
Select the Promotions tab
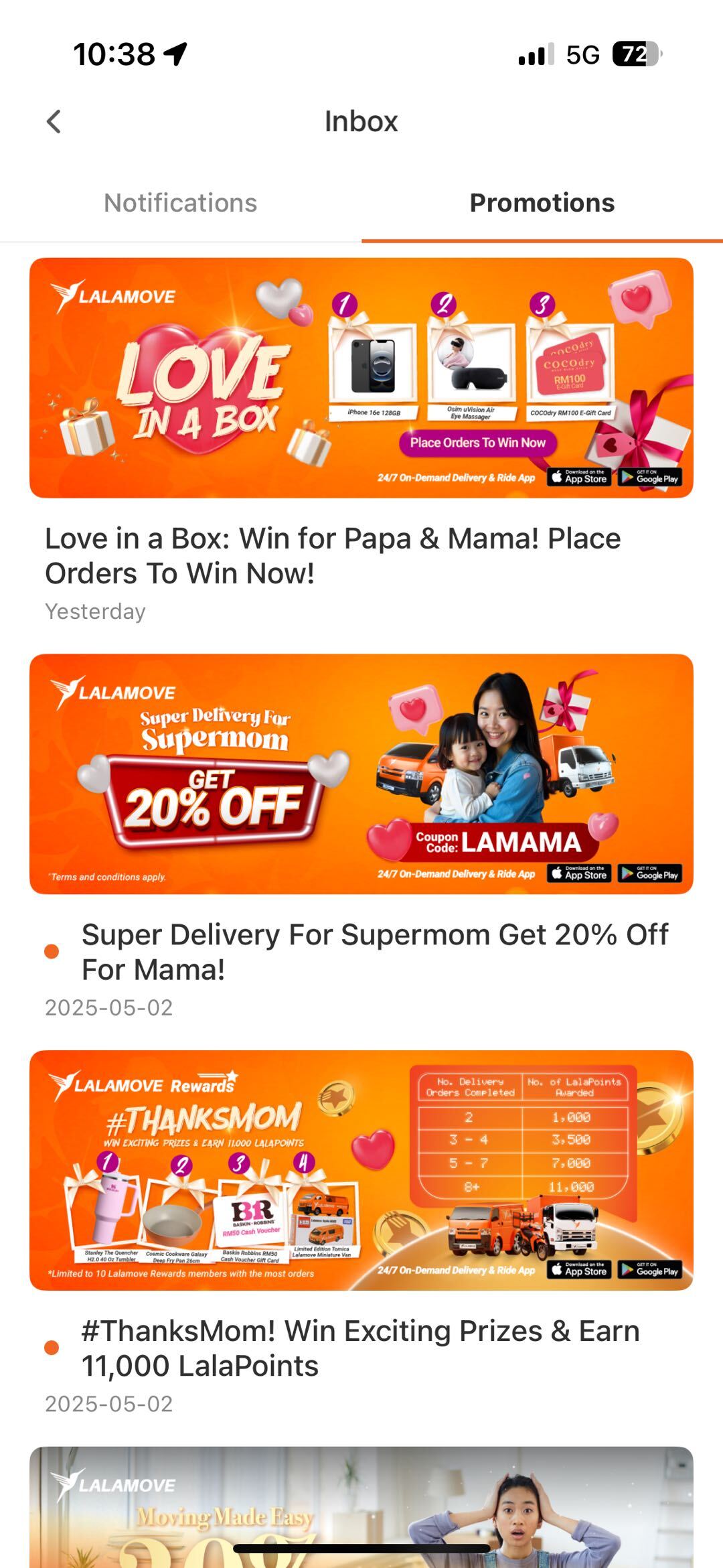(542, 203)
